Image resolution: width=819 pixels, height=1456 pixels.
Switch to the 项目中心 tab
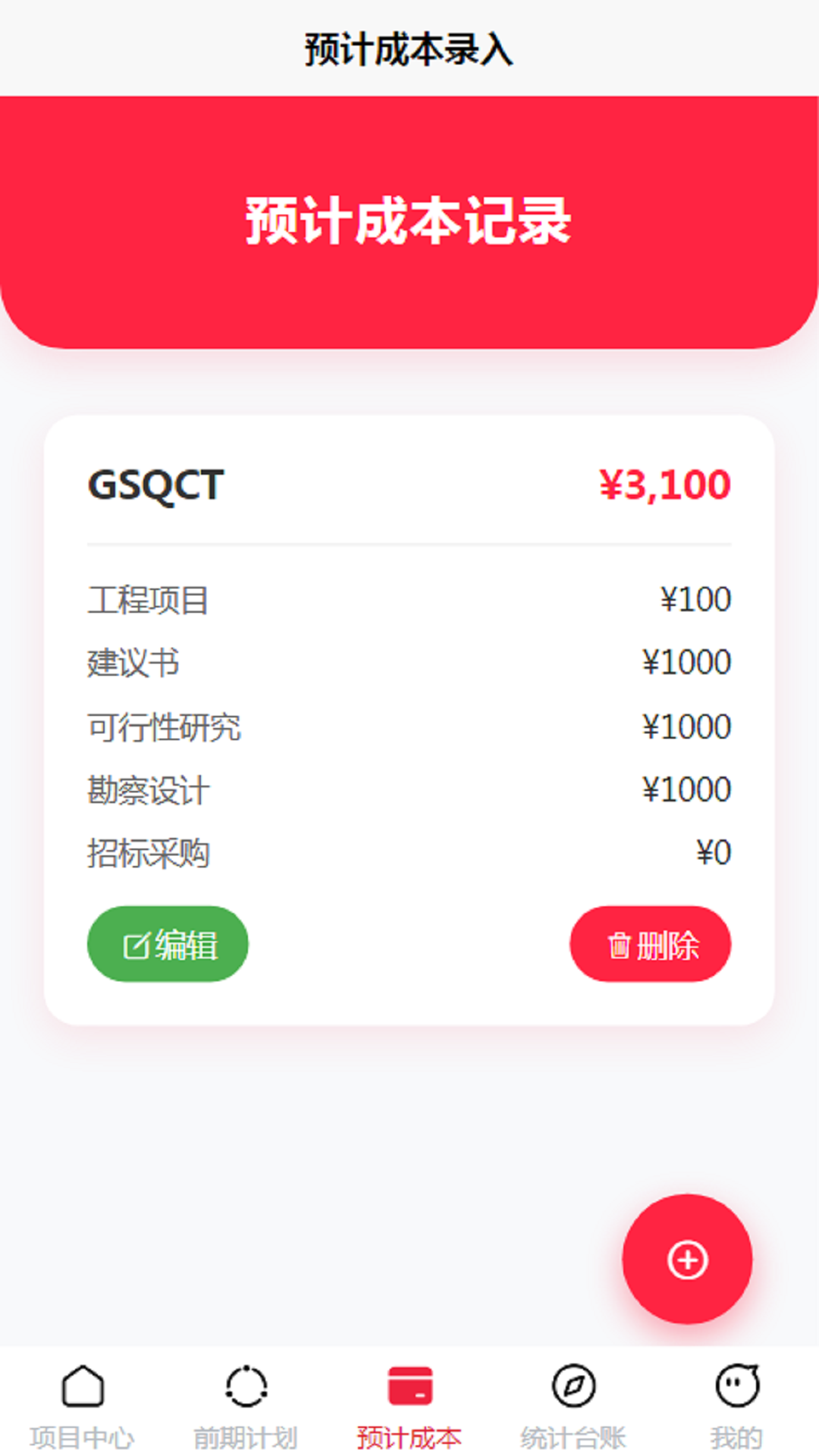[x=82, y=1404]
